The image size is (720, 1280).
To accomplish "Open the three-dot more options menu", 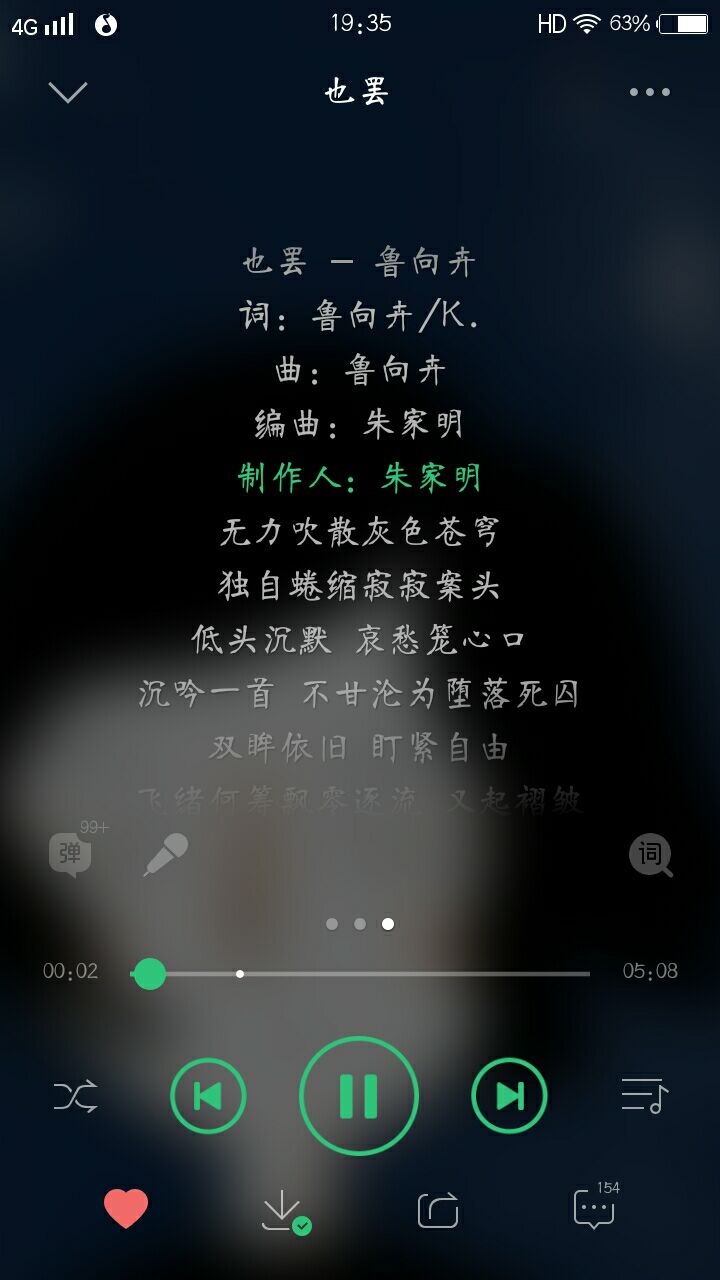I will point(650,92).
